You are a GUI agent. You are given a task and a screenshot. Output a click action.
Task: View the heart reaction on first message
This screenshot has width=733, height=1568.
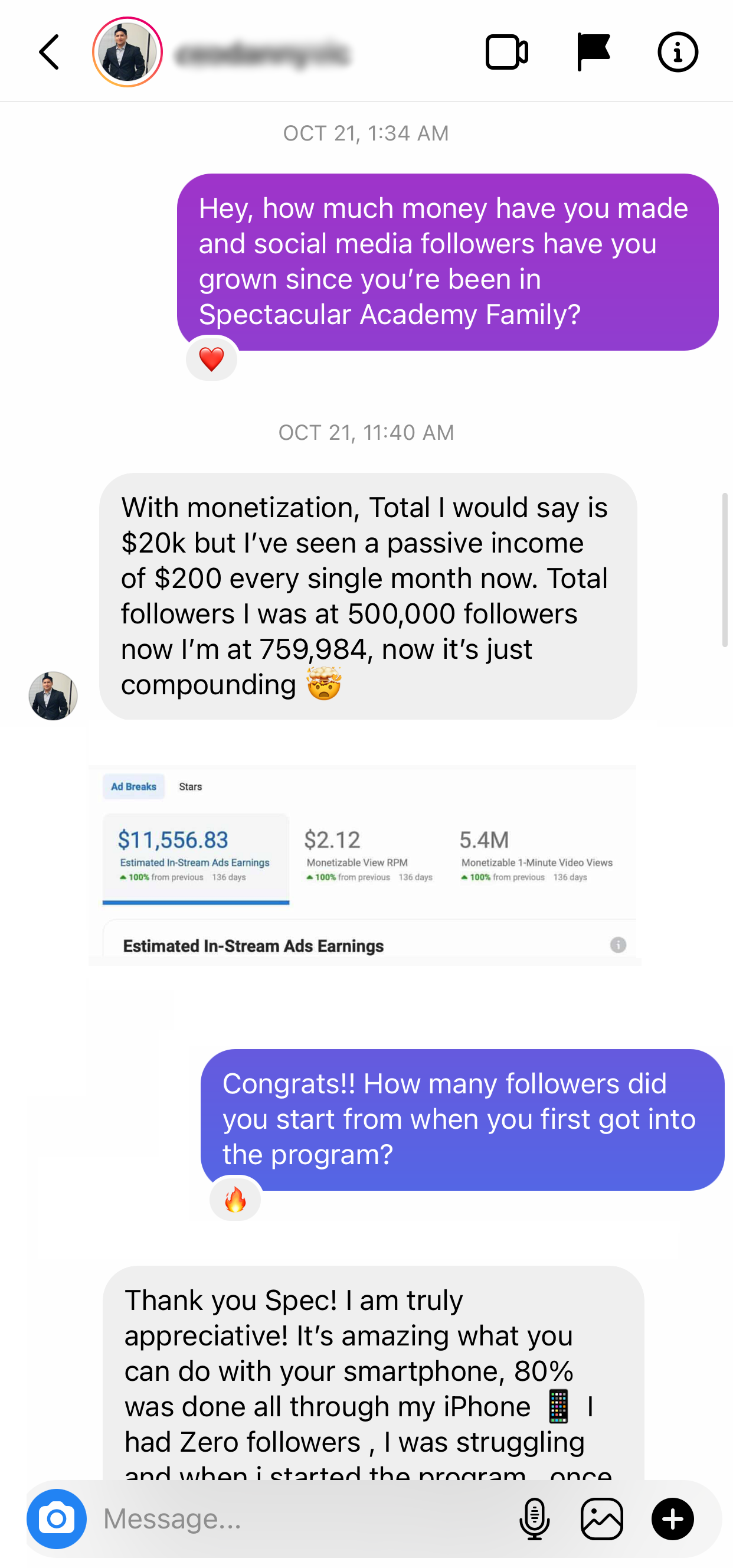click(212, 359)
